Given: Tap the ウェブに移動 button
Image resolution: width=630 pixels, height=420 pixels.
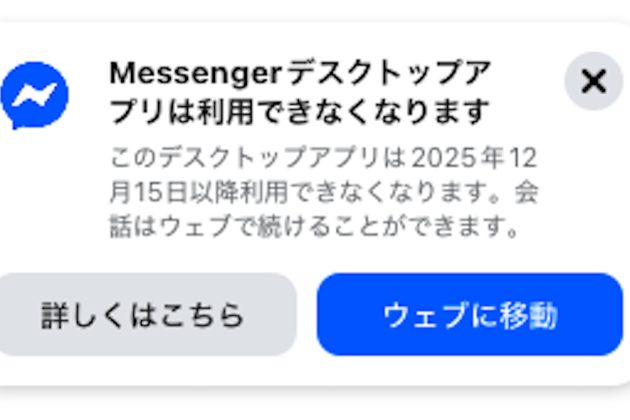Looking at the screenshot, I should 469,315.
